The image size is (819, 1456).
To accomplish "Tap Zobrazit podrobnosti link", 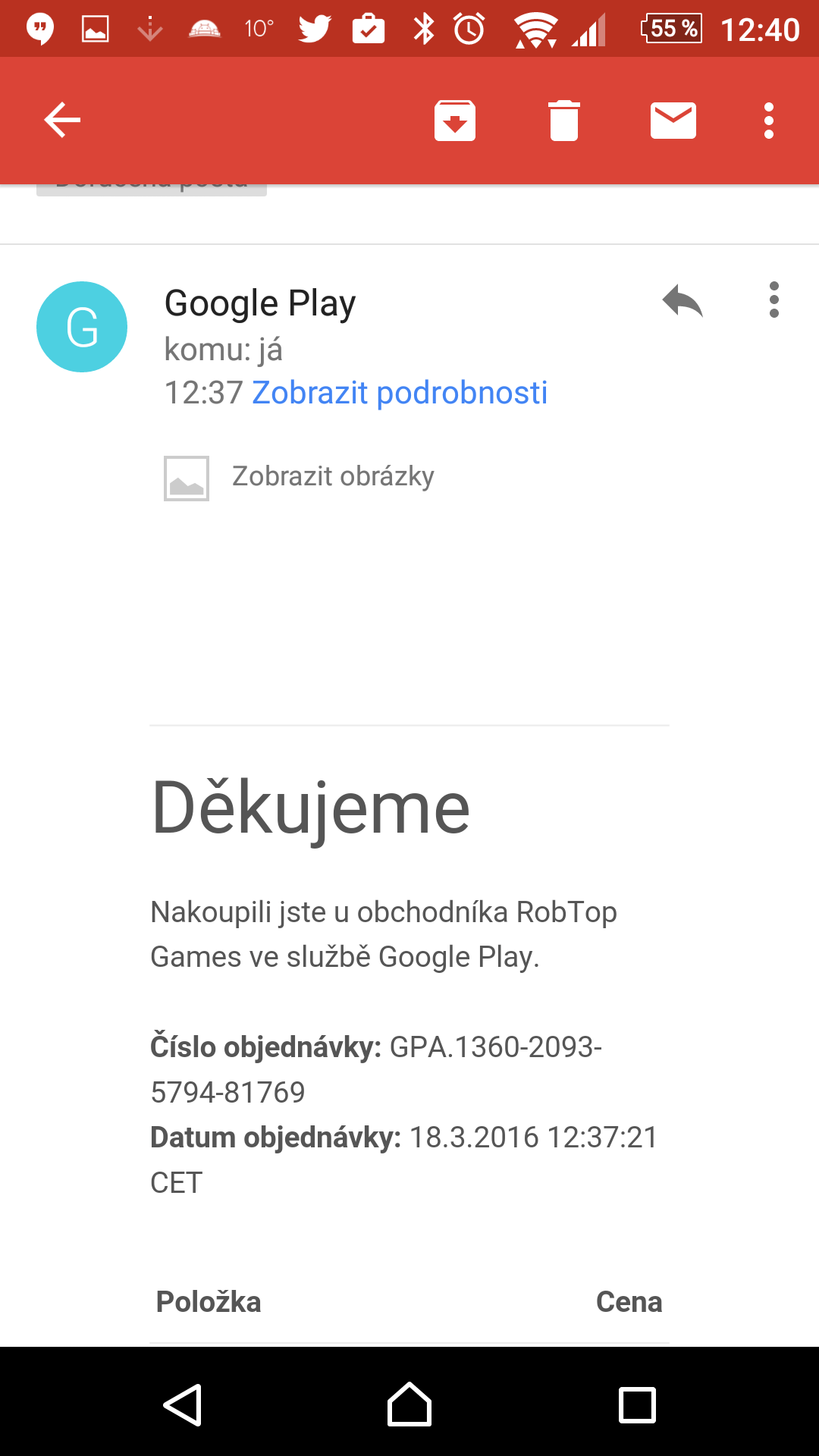I will coord(400,393).
